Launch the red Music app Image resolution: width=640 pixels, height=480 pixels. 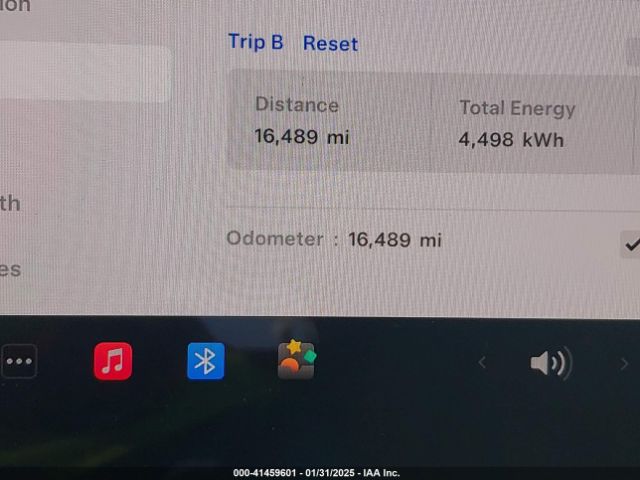coord(113,361)
